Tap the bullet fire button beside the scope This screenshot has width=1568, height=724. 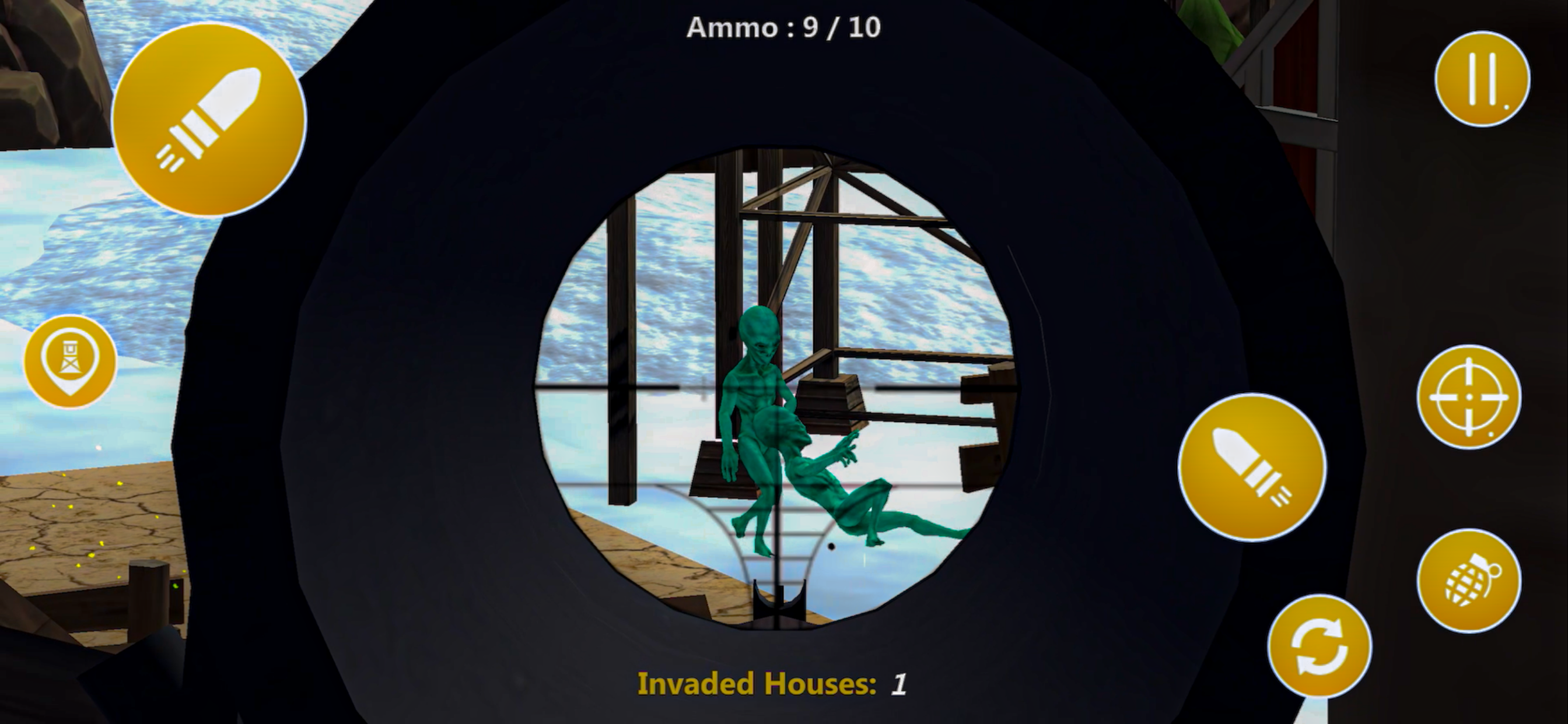tap(1252, 468)
